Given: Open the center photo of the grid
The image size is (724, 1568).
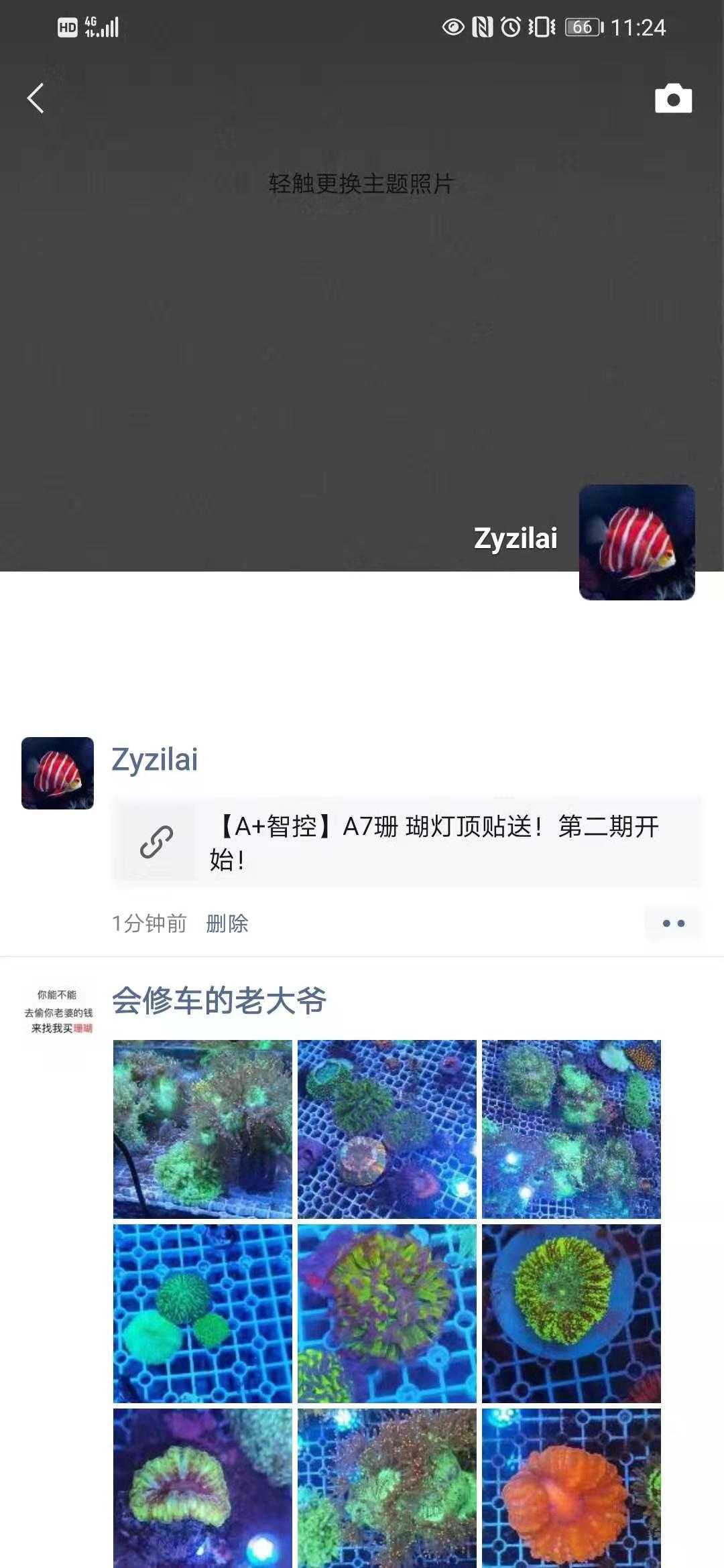Looking at the screenshot, I should [387, 1313].
